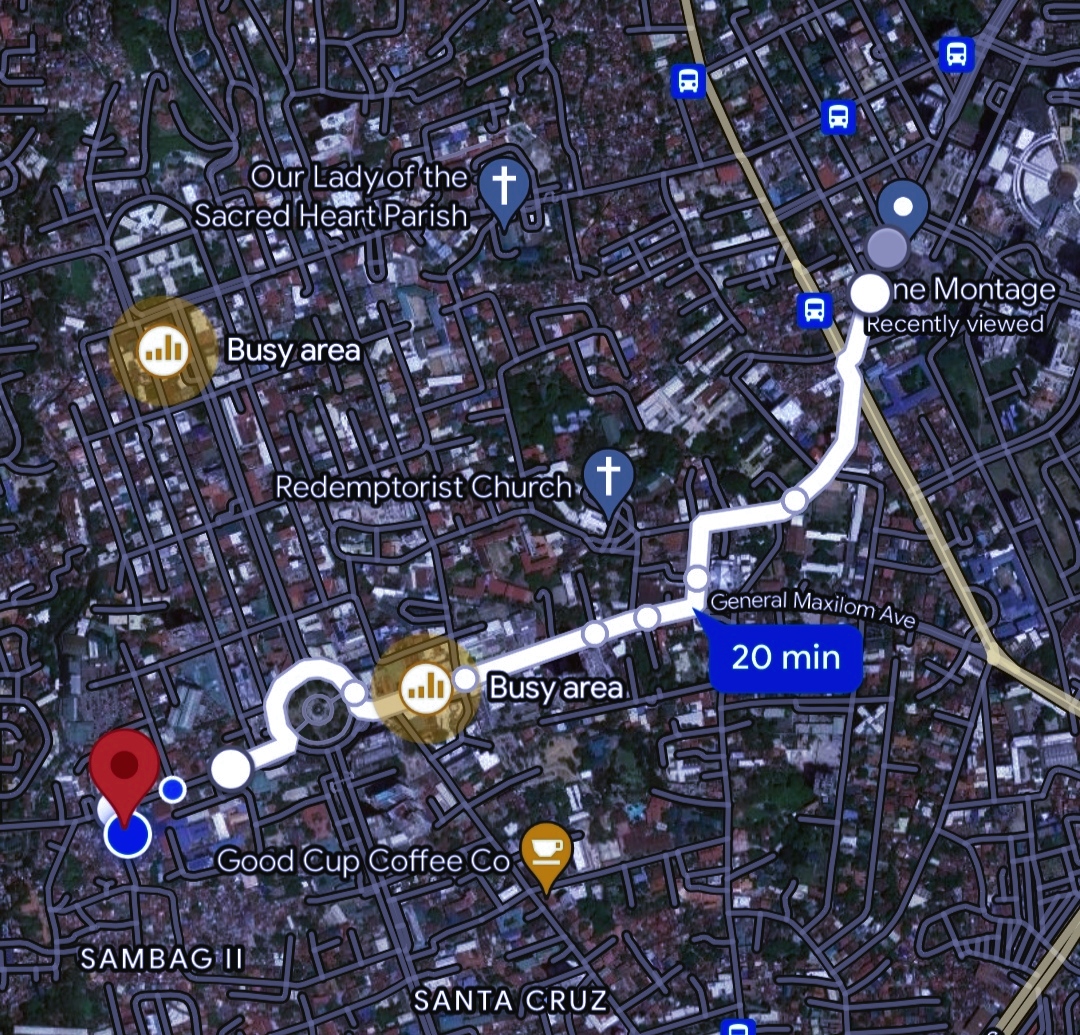This screenshot has height=1035, width=1080.
Task: Select the Redemptorist Church marker
Action: (609, 478)
